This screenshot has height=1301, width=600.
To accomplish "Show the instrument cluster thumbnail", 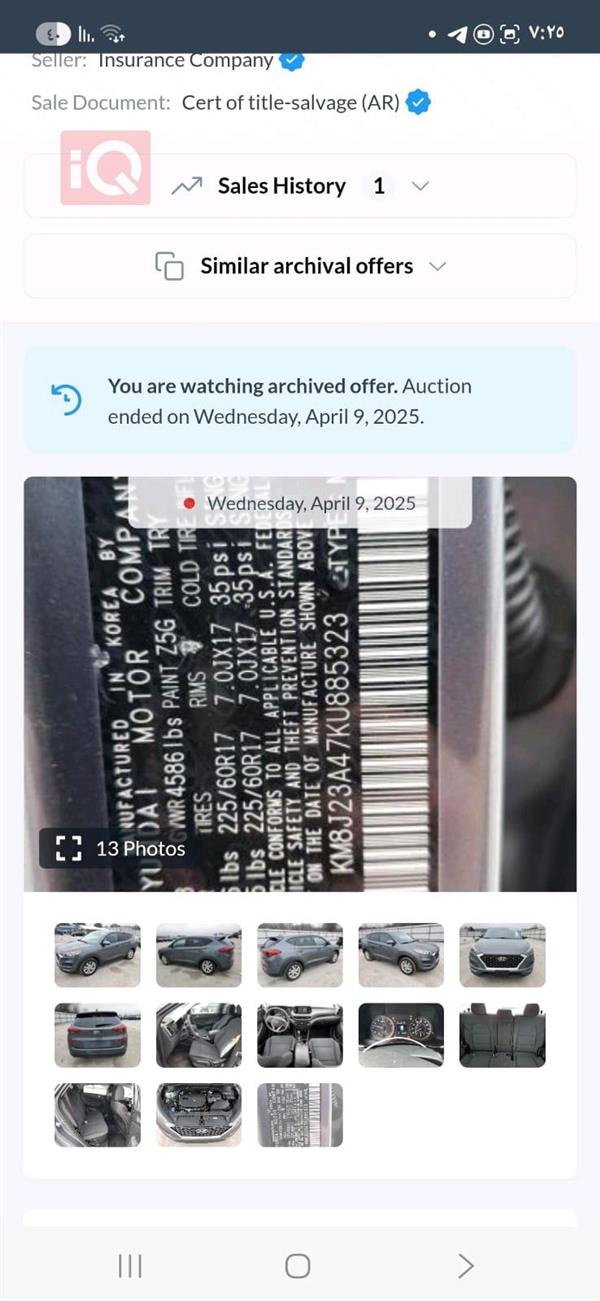I will tap(401, 1035).
